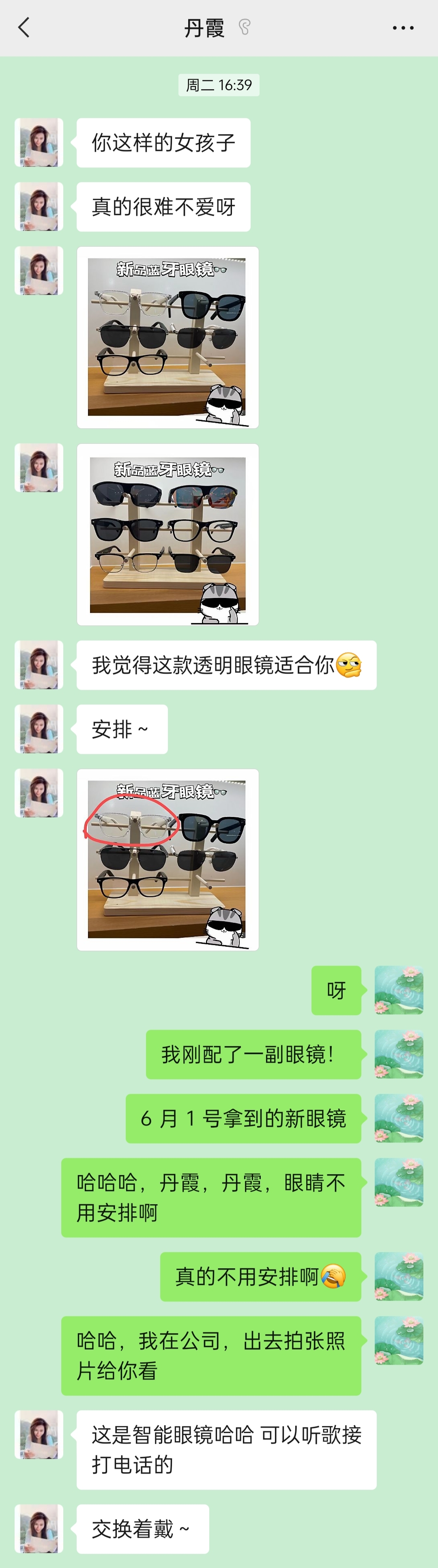Open the three-dot chat info menu

click(x=403, y=28)
